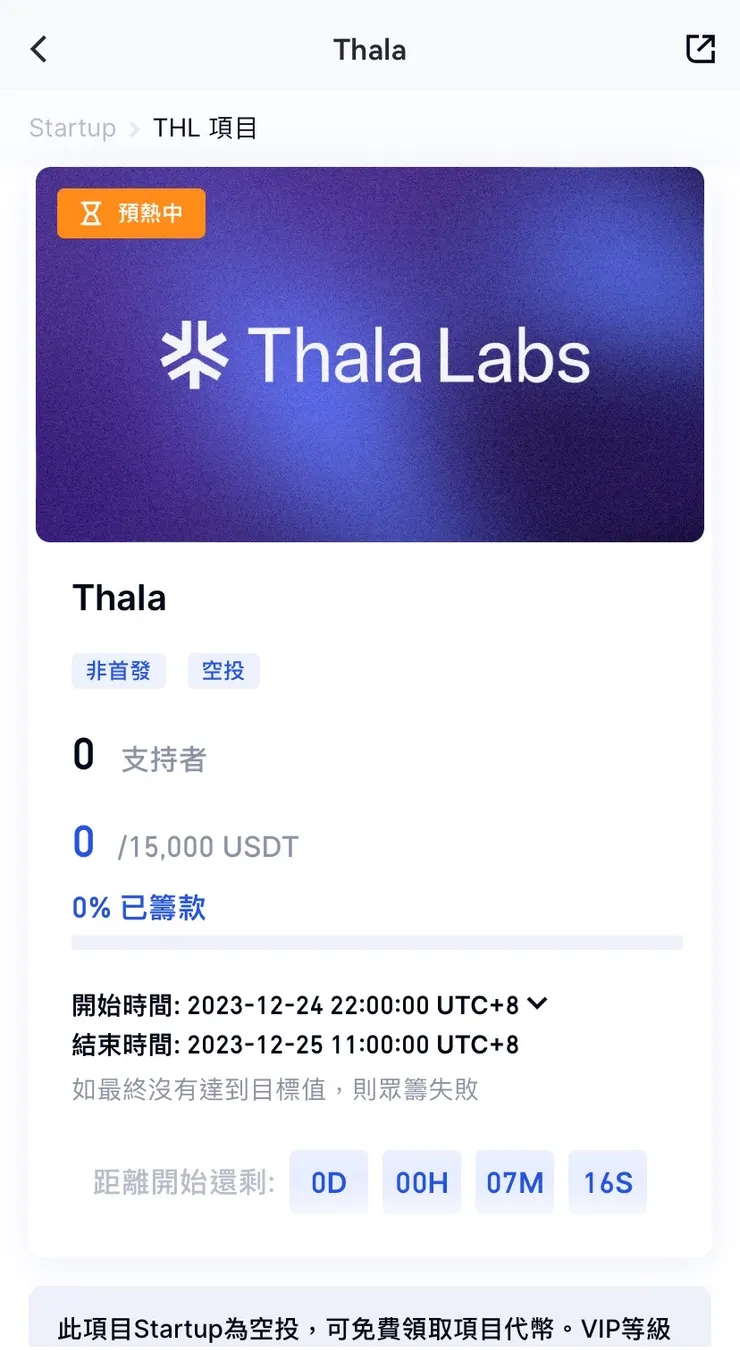
Task: Click the 0D days countdown box
Action: 328,1182
